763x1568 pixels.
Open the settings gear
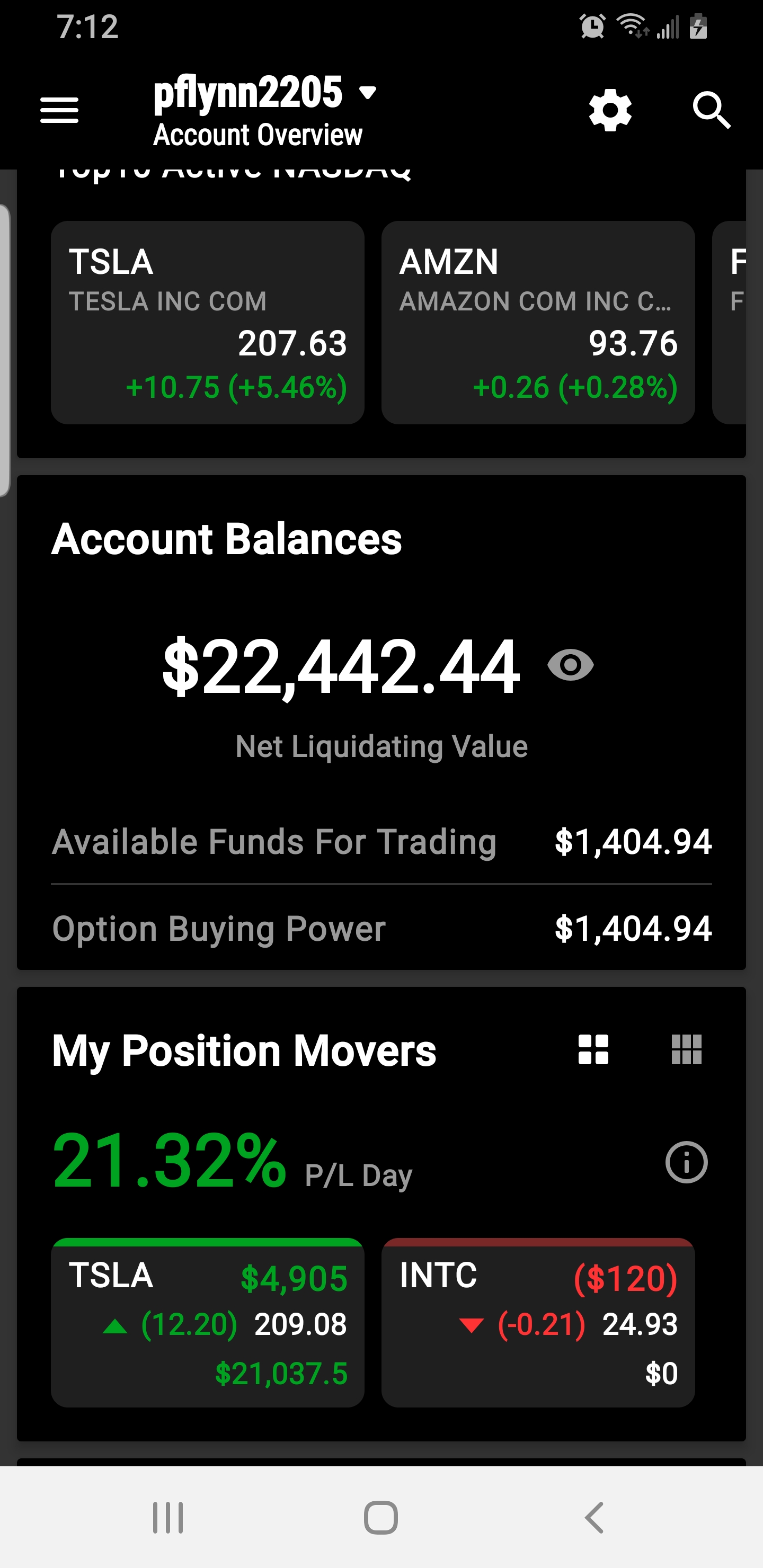tap(609, 110)
